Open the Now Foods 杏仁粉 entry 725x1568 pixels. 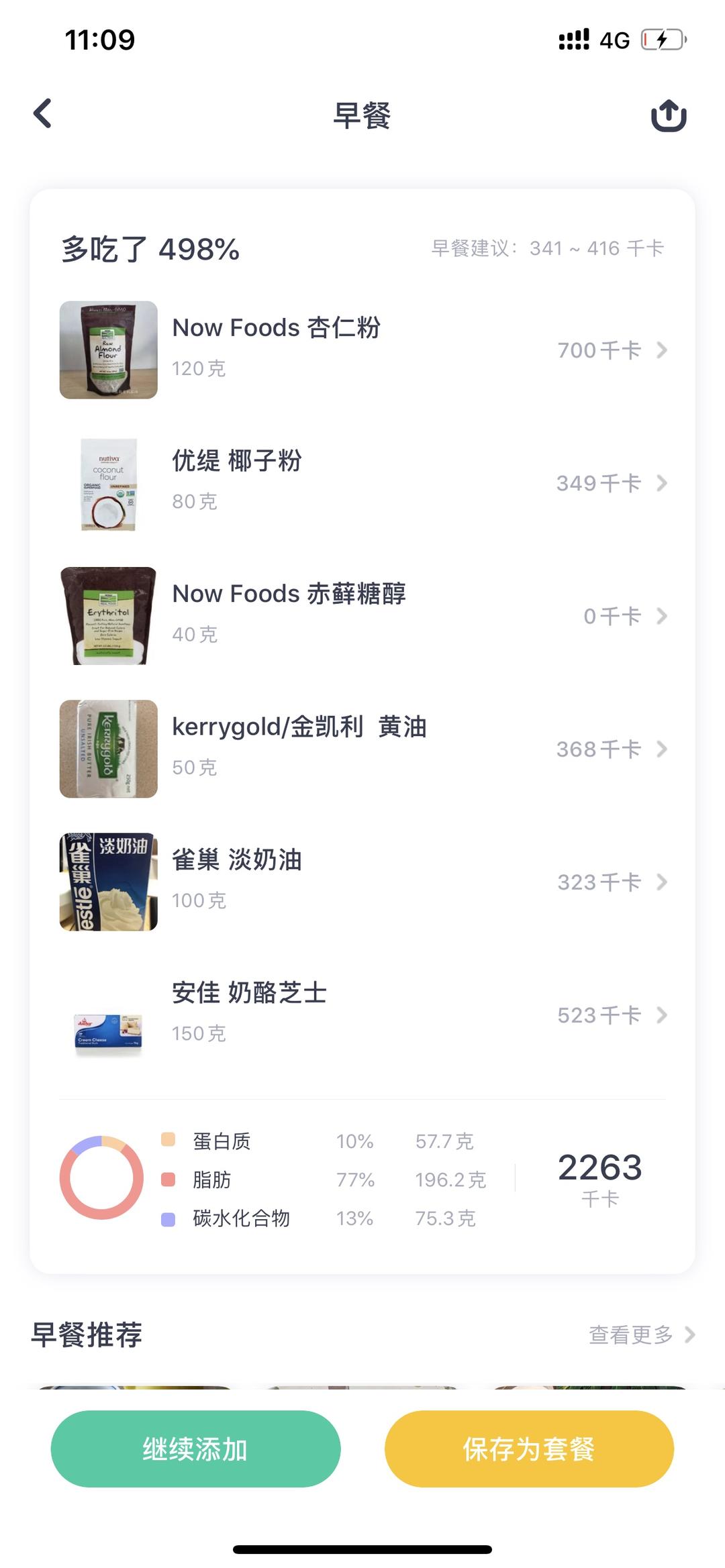362,350
